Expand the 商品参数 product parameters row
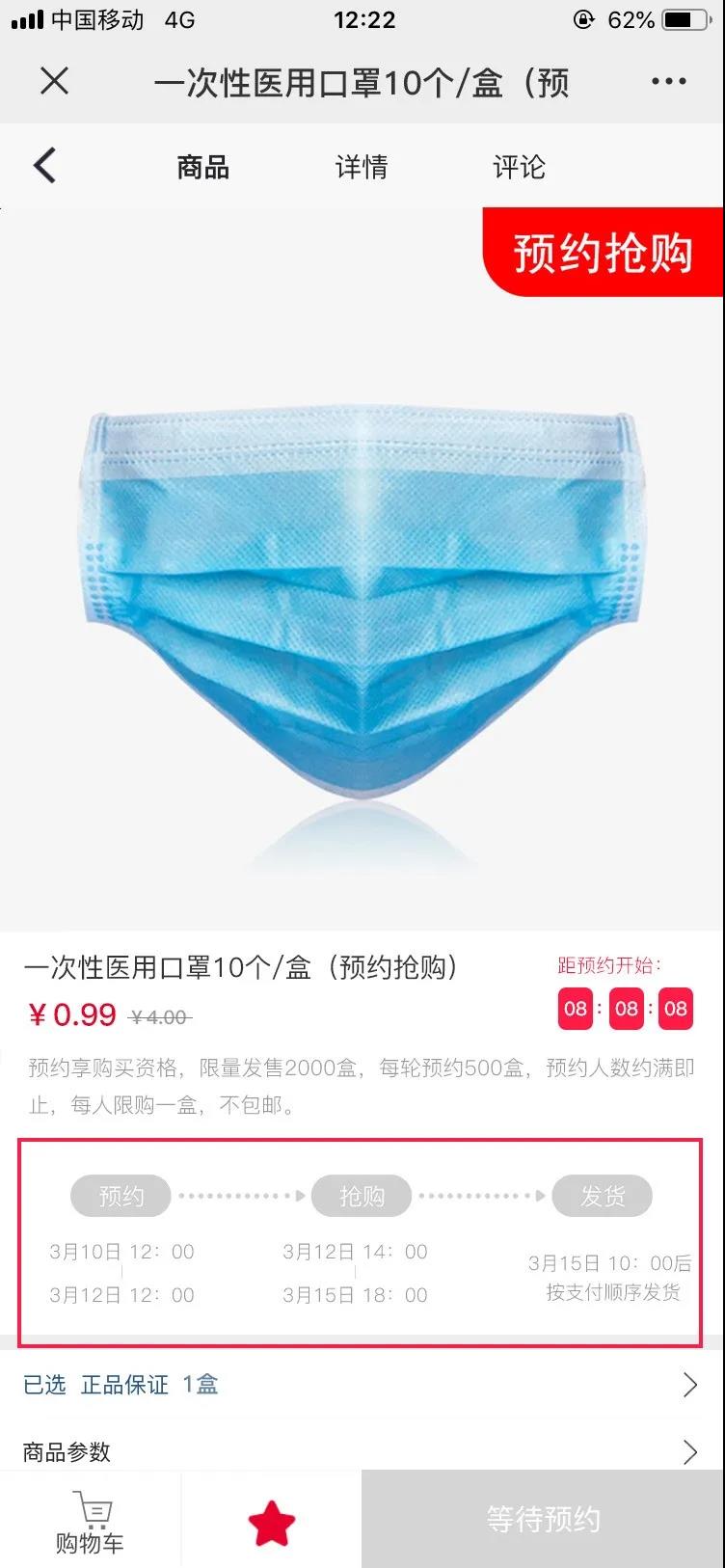 pyautogui.click(x=362, y=1452)
